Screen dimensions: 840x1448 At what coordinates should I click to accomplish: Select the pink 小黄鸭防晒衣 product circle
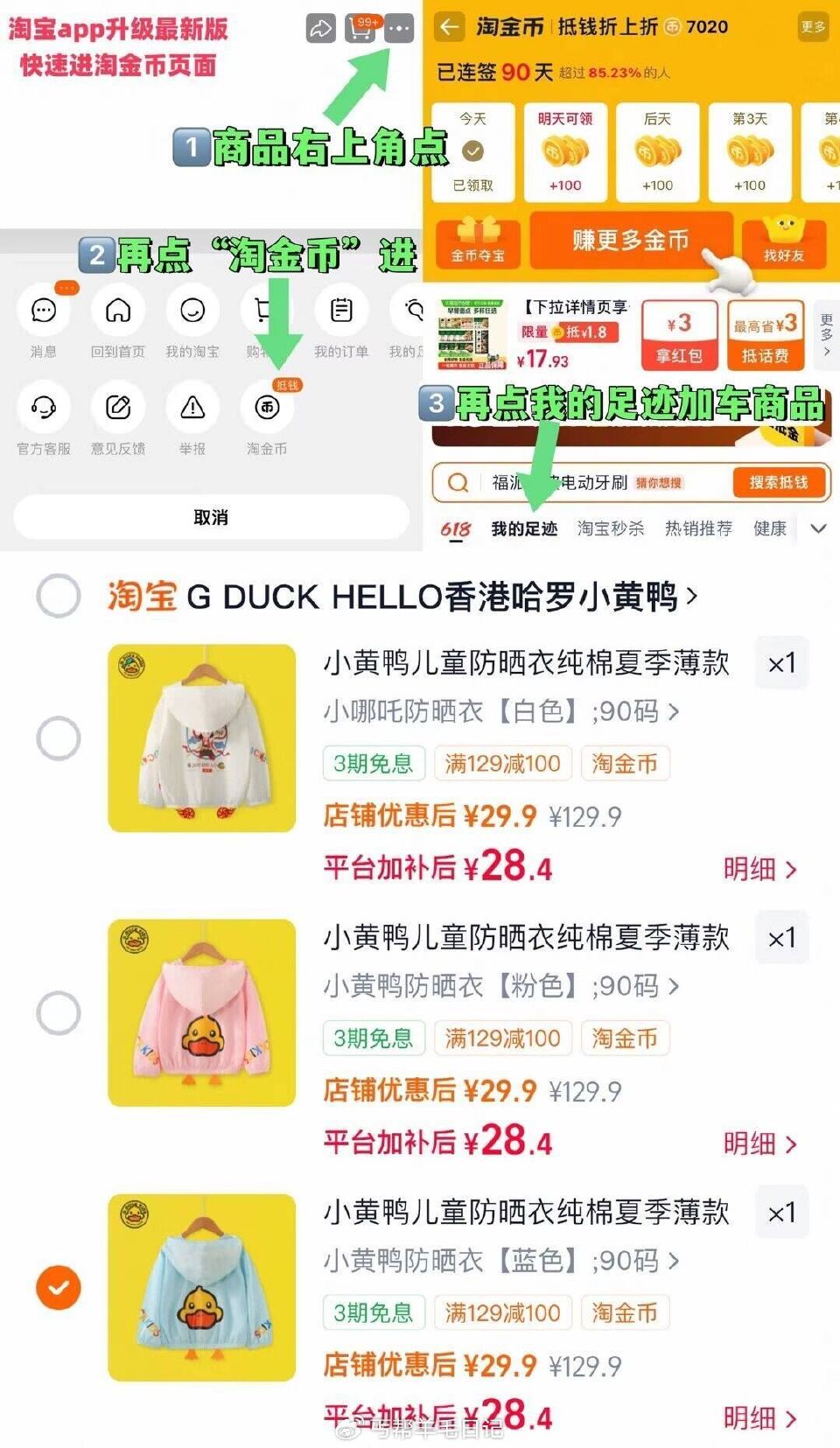pyautogui.click(x=57, y=1012)
